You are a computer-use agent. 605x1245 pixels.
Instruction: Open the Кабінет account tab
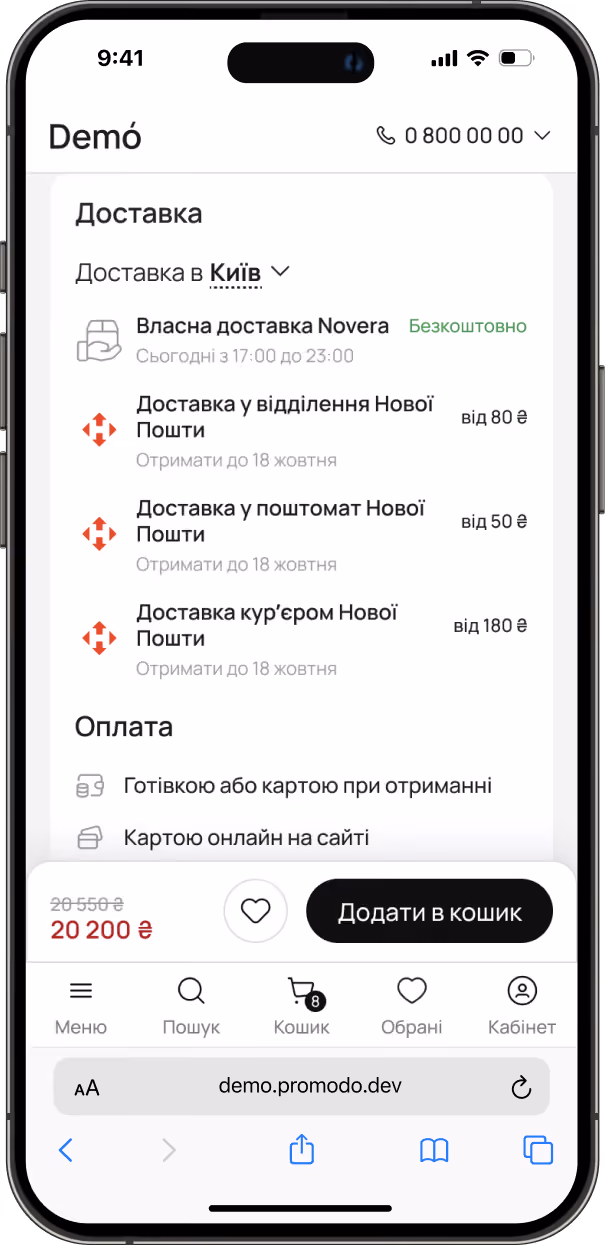522,1006
